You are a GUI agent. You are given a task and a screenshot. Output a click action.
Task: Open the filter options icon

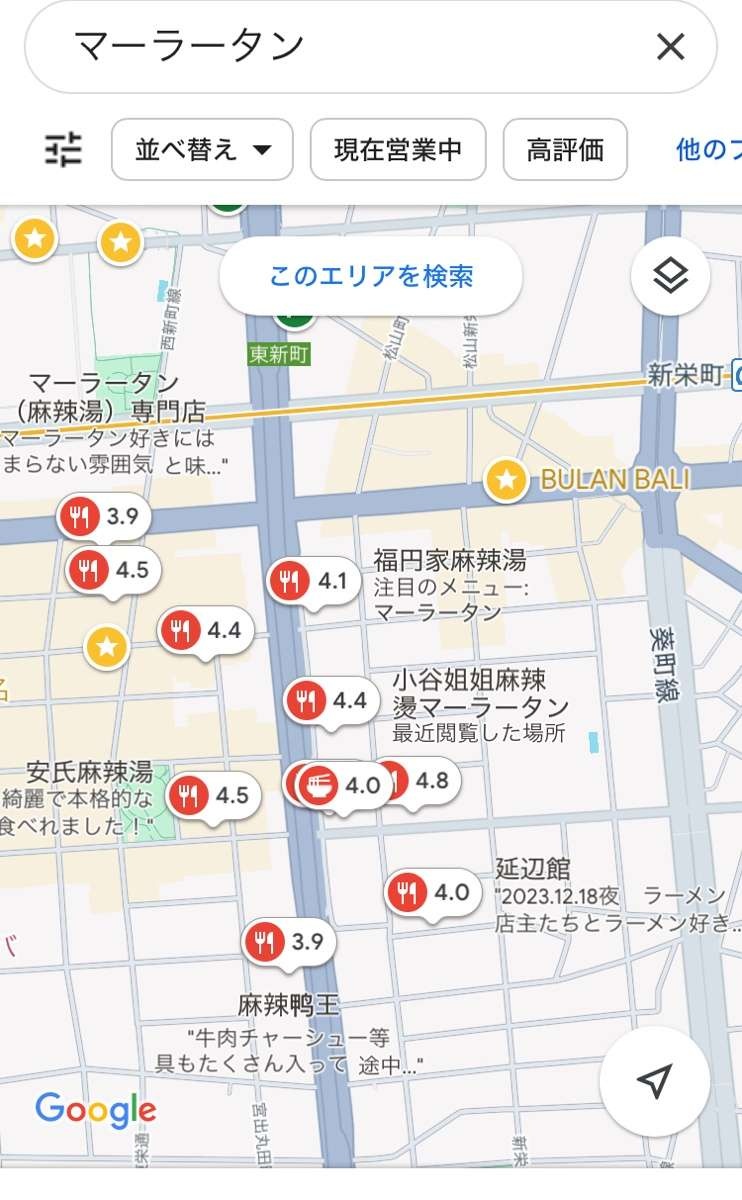(65, 150)
